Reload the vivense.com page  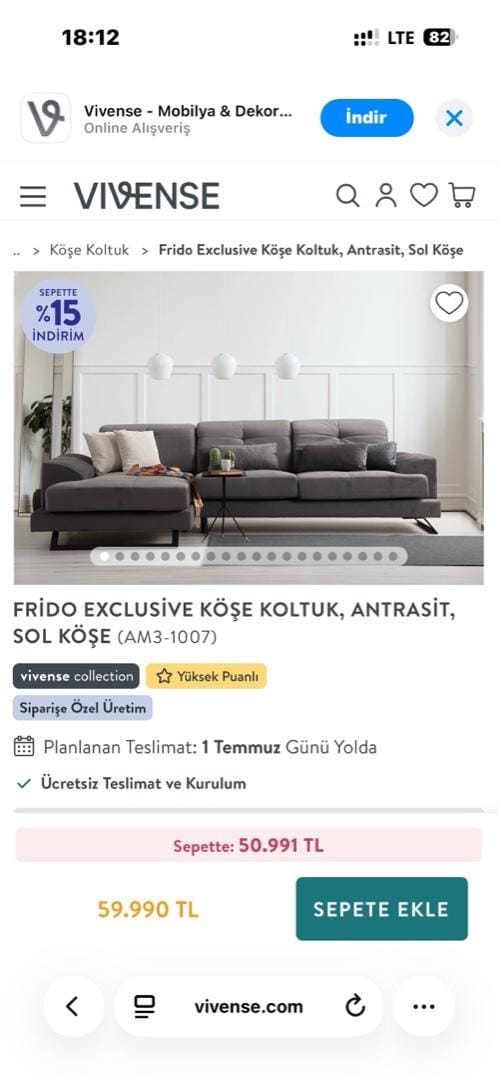[x=355, y=1006]
